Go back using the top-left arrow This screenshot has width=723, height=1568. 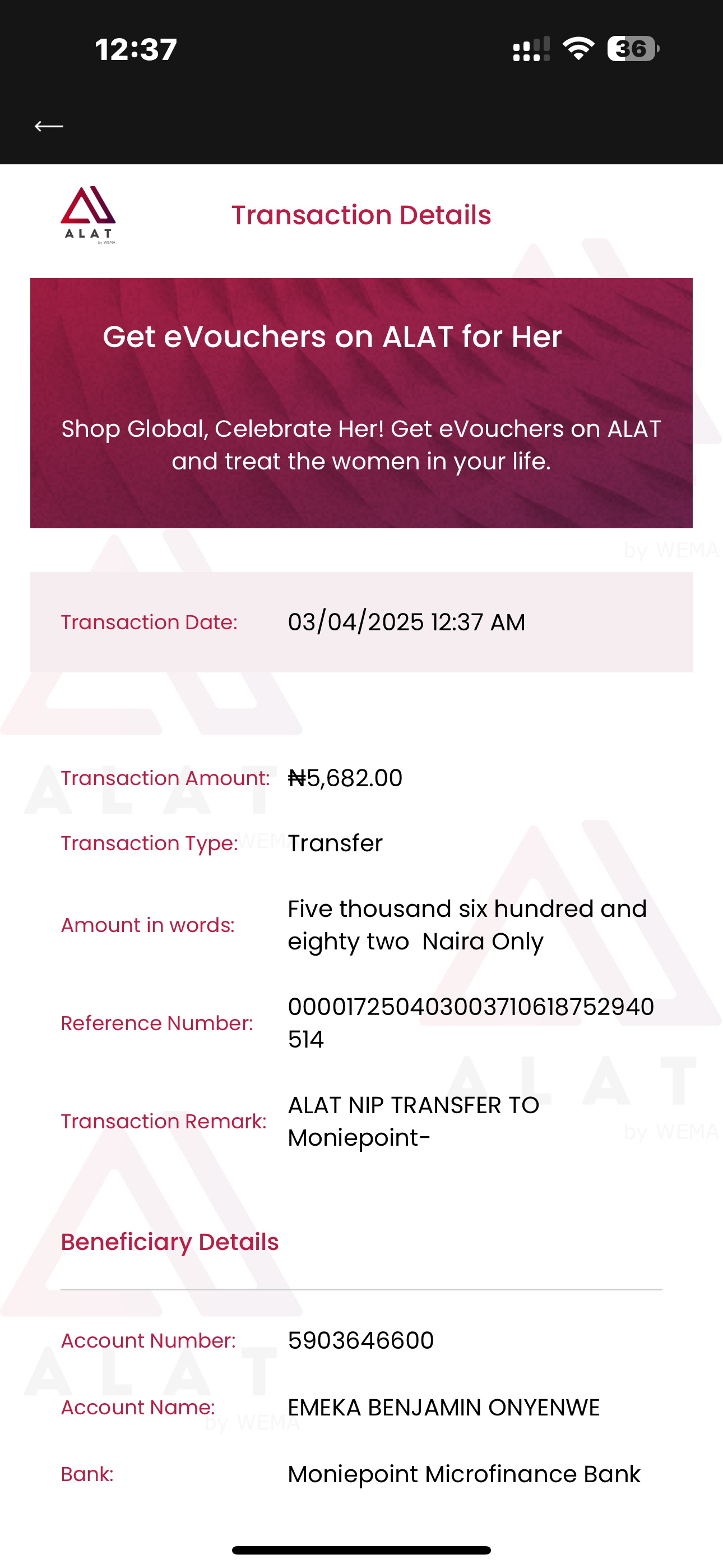49,126
